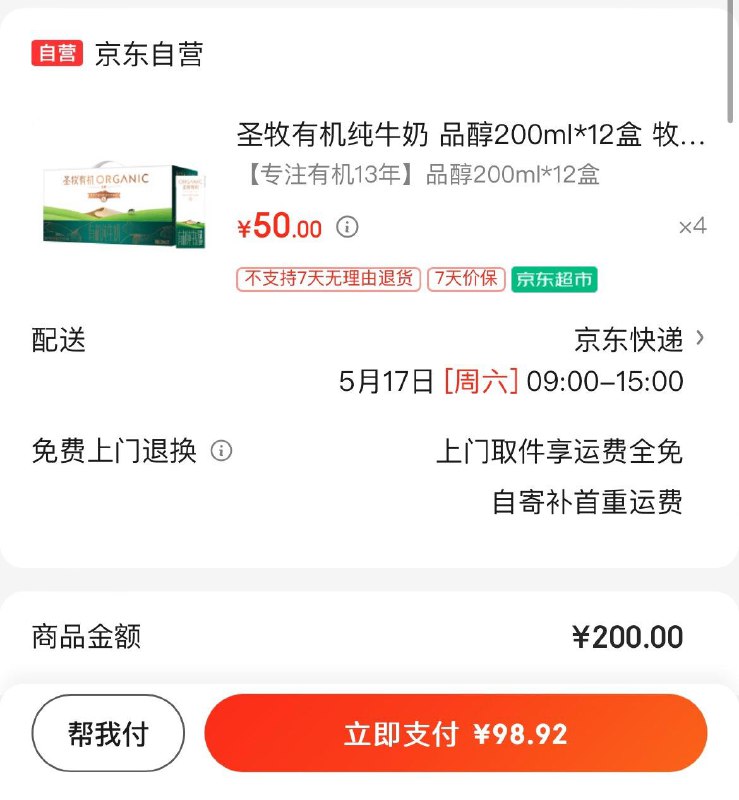
Task: Select the green 京东超市 store badge
Action: point(555,281)
